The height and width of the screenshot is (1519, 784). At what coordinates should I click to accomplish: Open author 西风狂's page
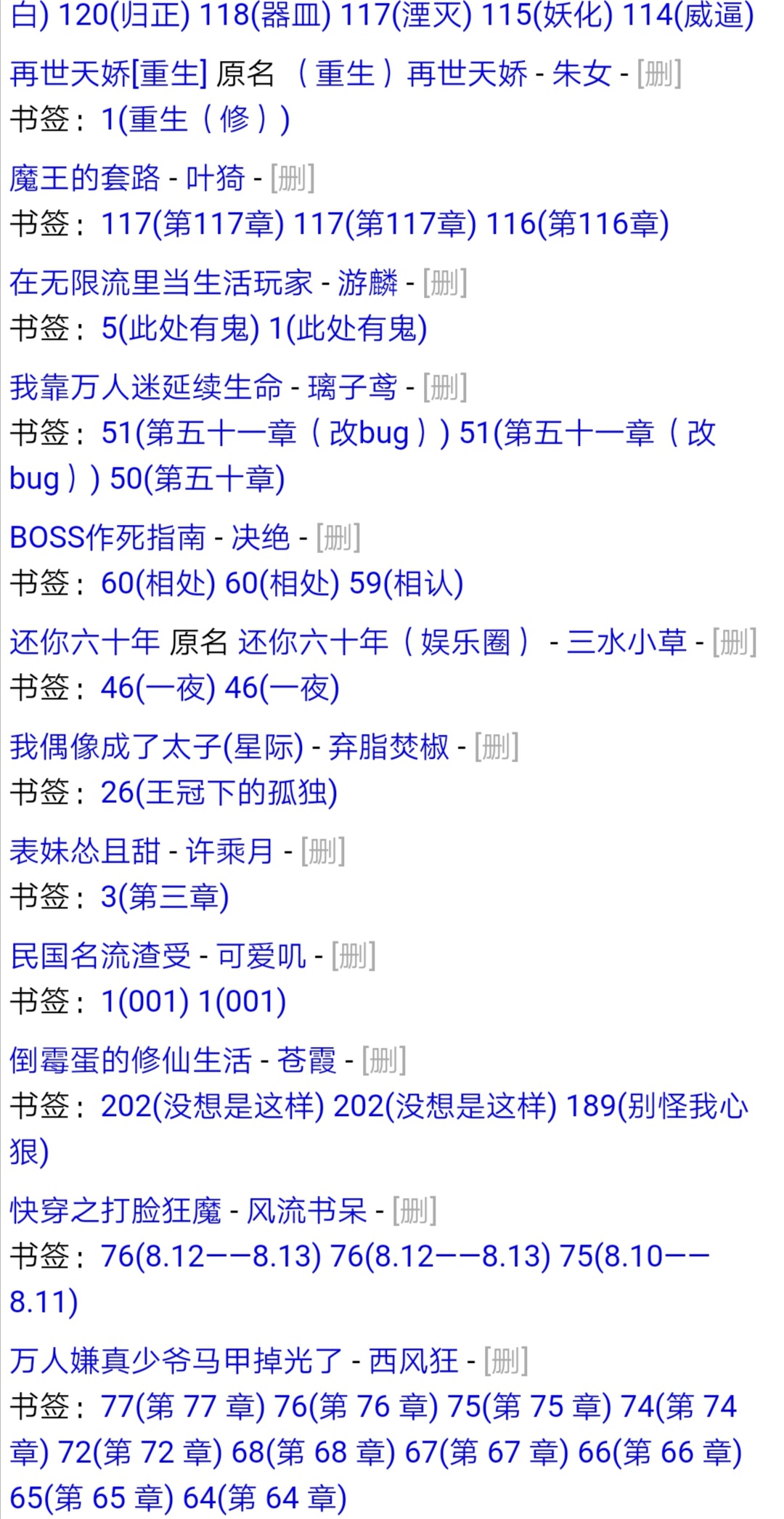pyautogui.click(x=413, y=1361)
